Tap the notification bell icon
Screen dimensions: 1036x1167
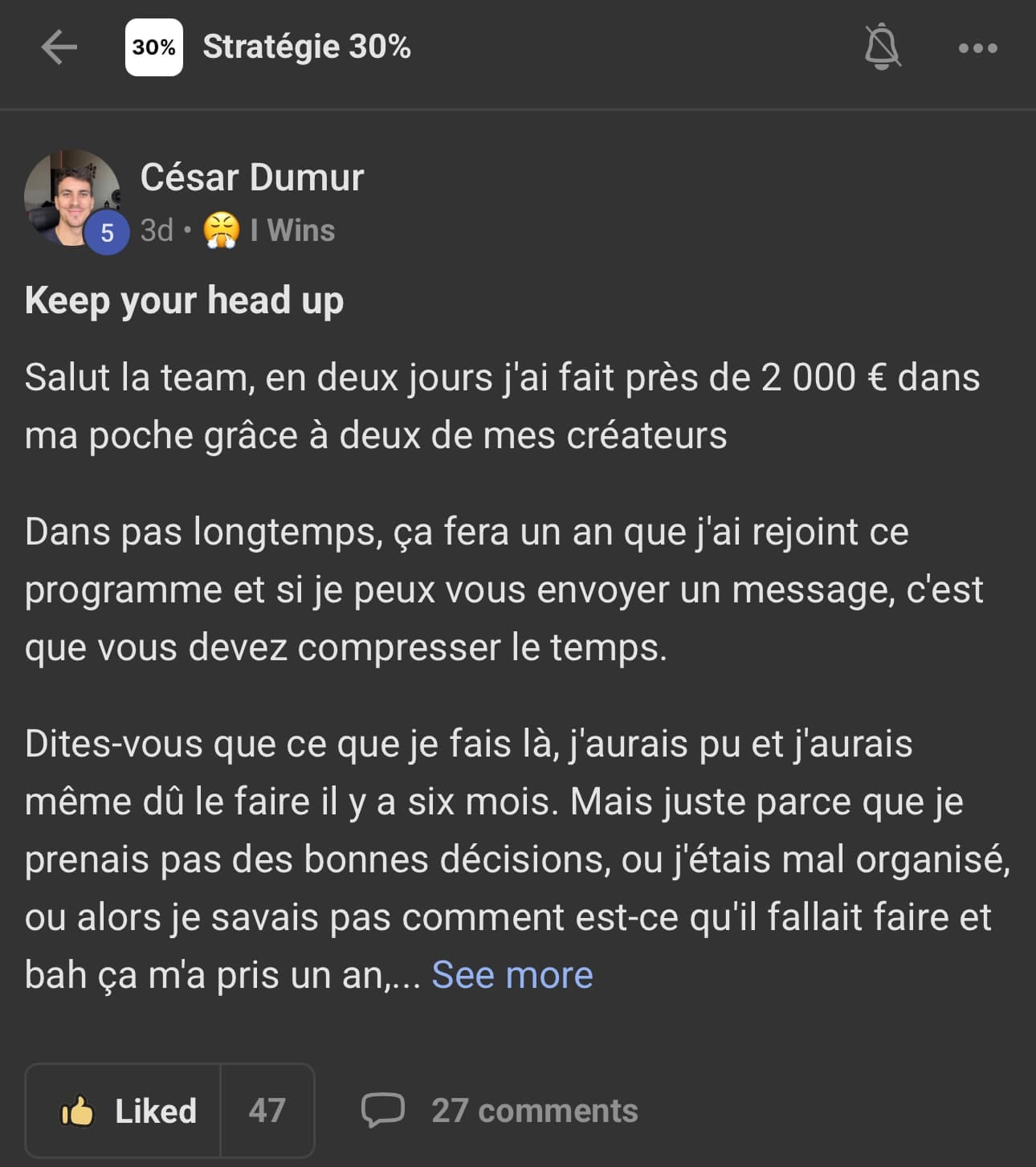(x=882, y=47)
